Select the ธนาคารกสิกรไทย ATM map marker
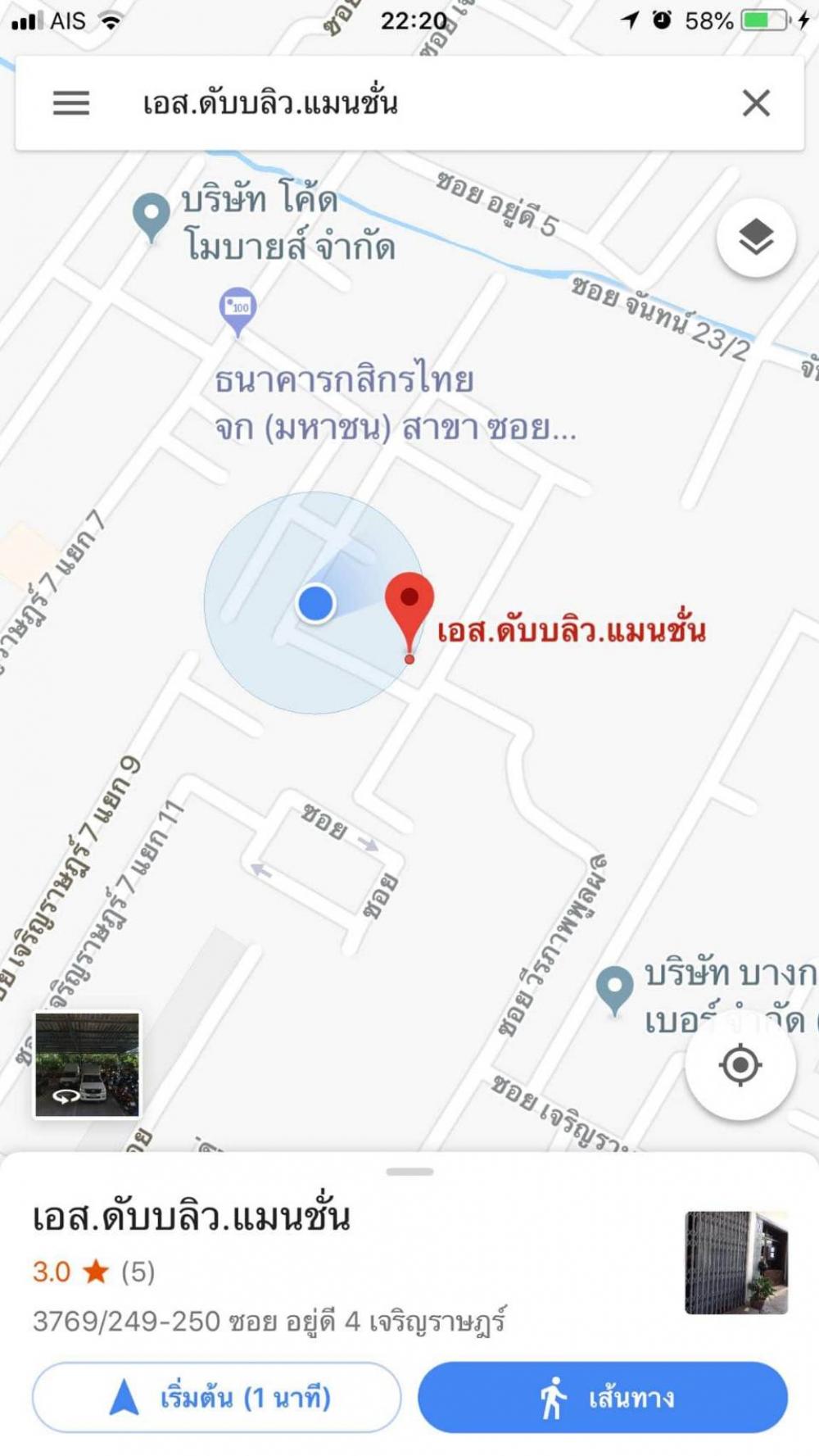The height and width of the screenshot is (1456, 819). pos(238,311)
